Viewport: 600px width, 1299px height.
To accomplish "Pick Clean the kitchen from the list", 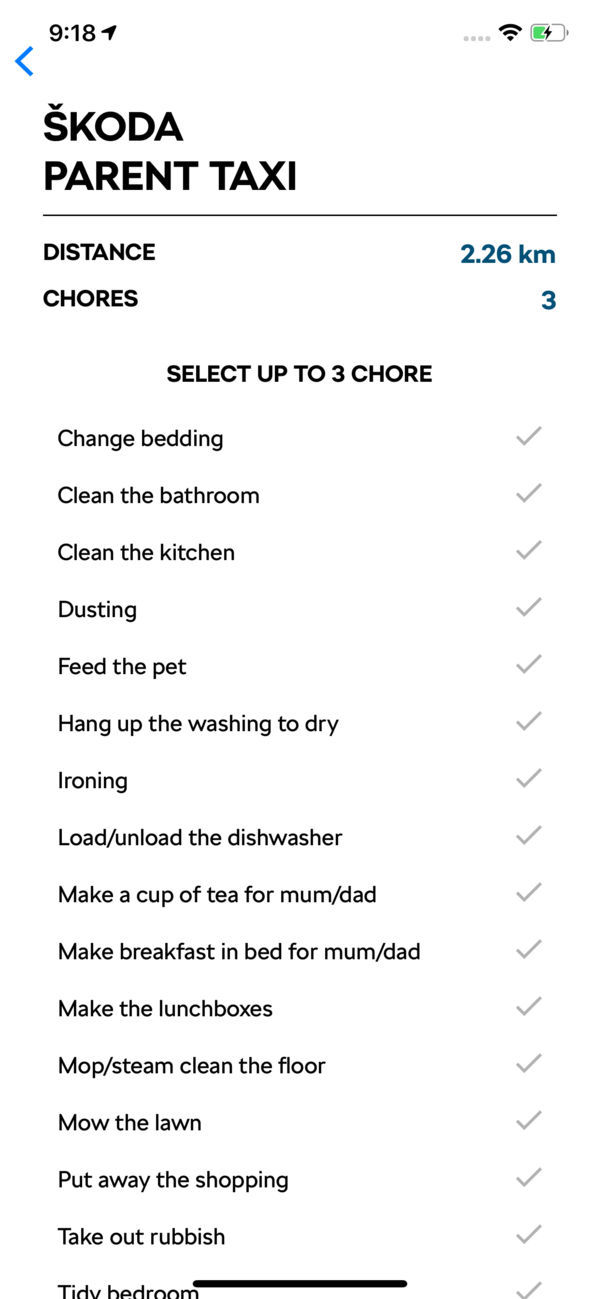I will (300, 552).
